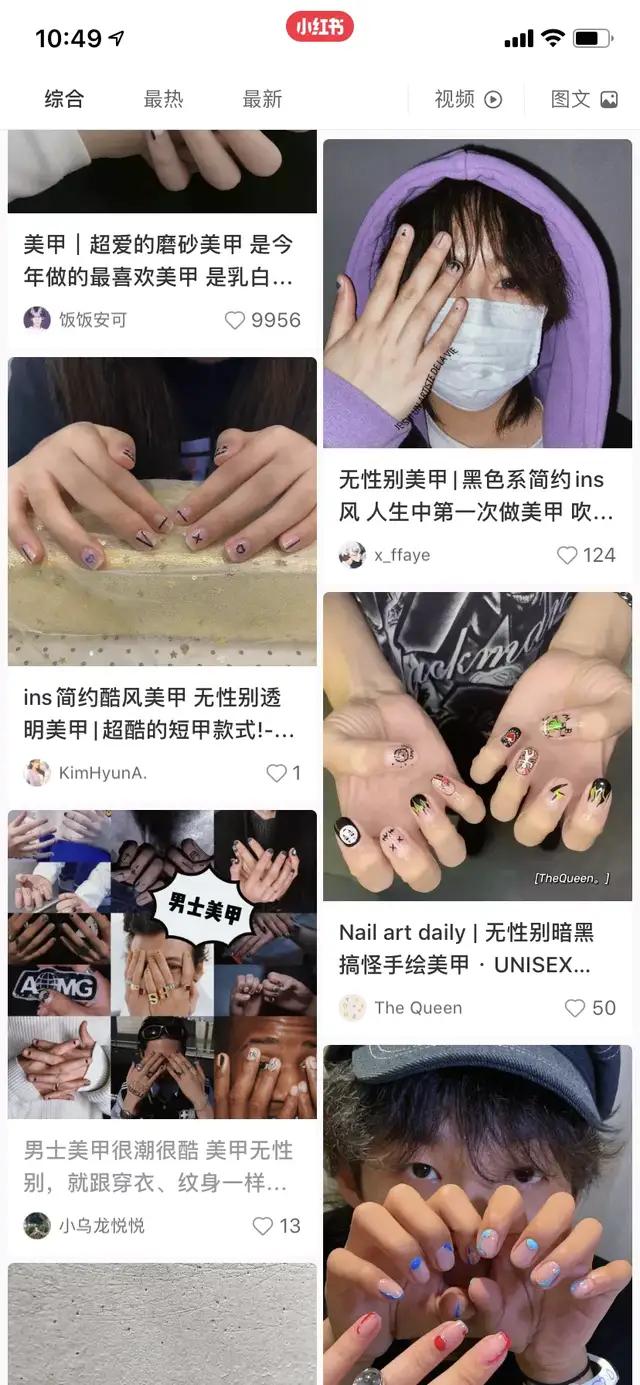This screenshot has width=640, height=1385.
Task: Open the ins简约酷风美甲 post
Action: (x=162, y=512)
